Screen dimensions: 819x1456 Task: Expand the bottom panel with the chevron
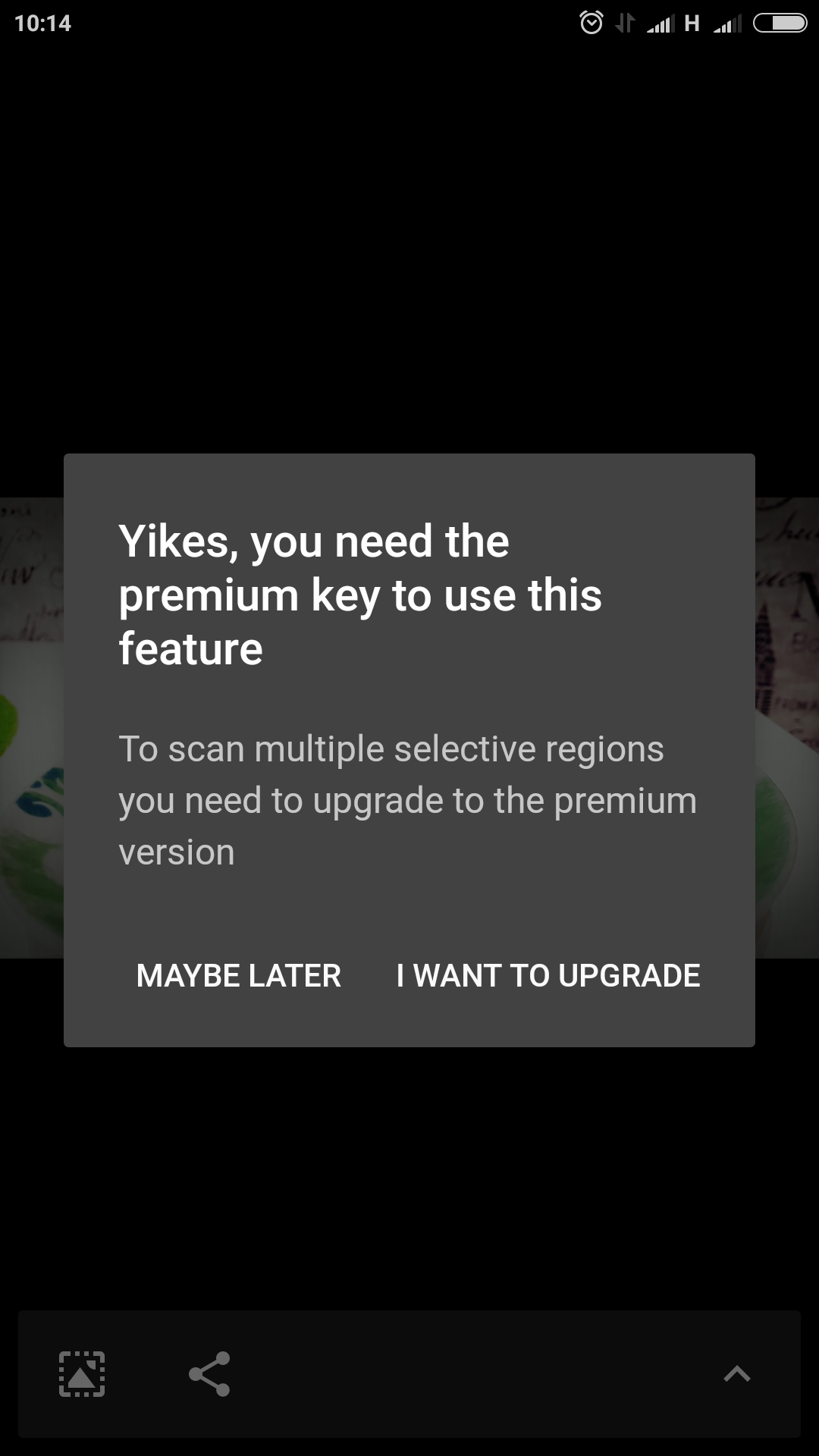coord(737,1373)
